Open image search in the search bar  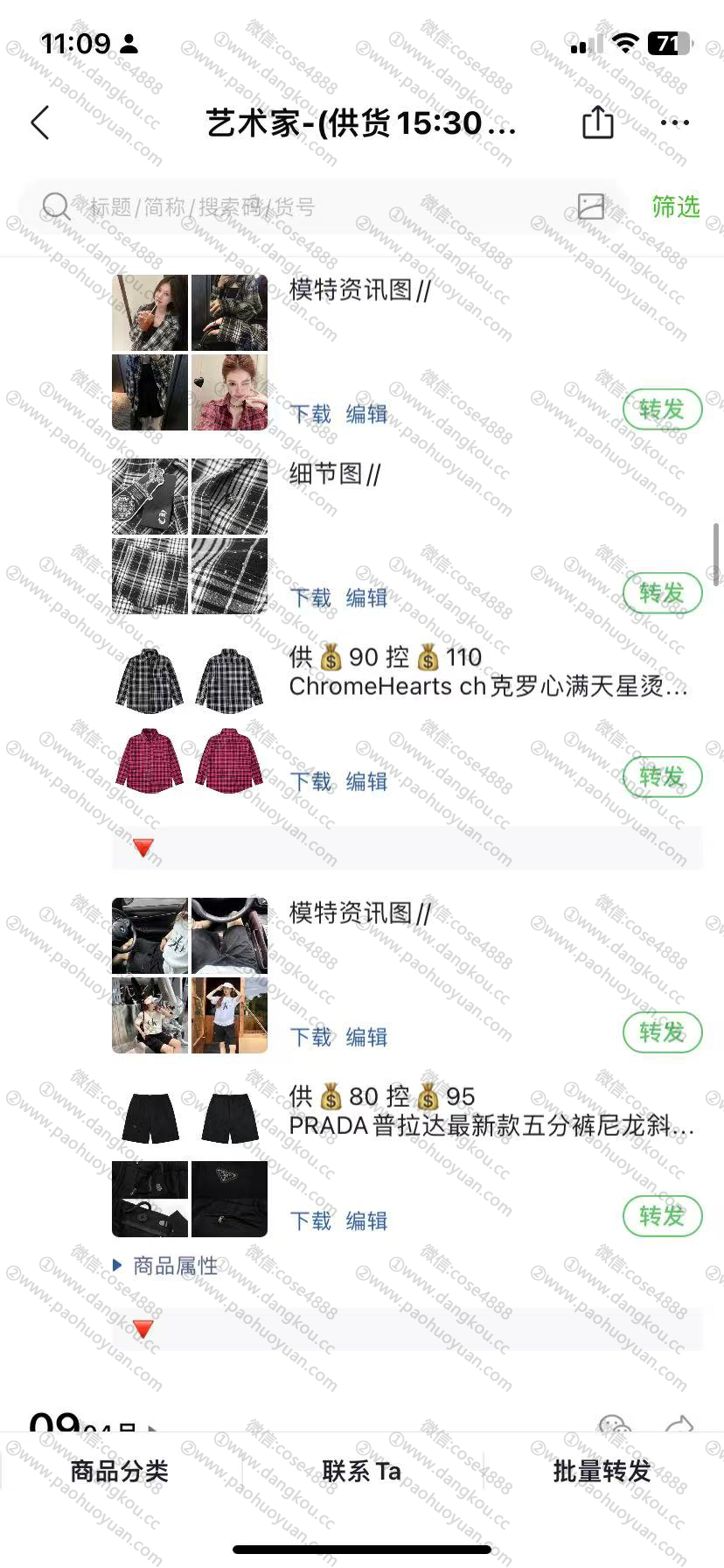(x=591, y=206)
